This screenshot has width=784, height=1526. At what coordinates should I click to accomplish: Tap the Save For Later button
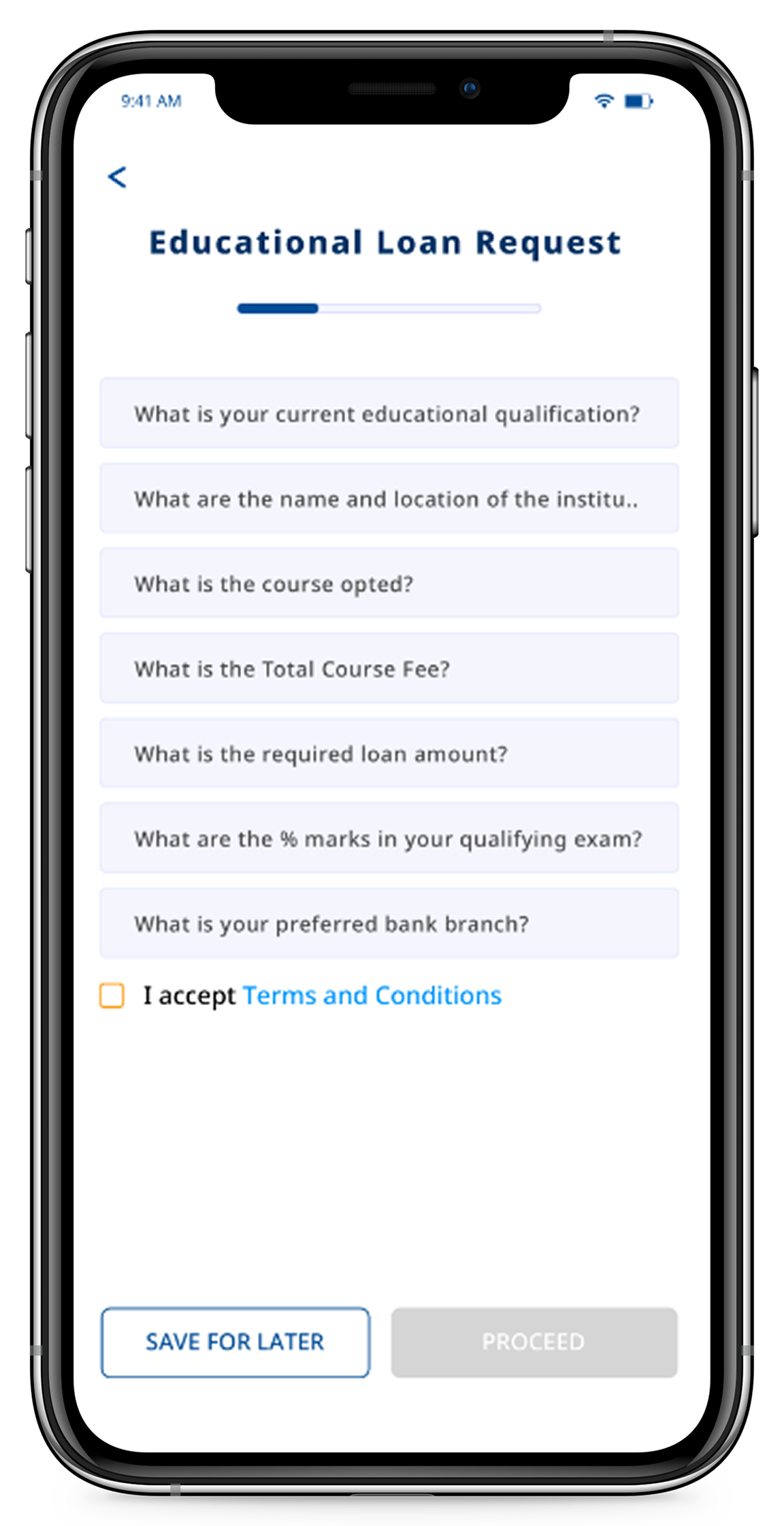pos(235,1342)
